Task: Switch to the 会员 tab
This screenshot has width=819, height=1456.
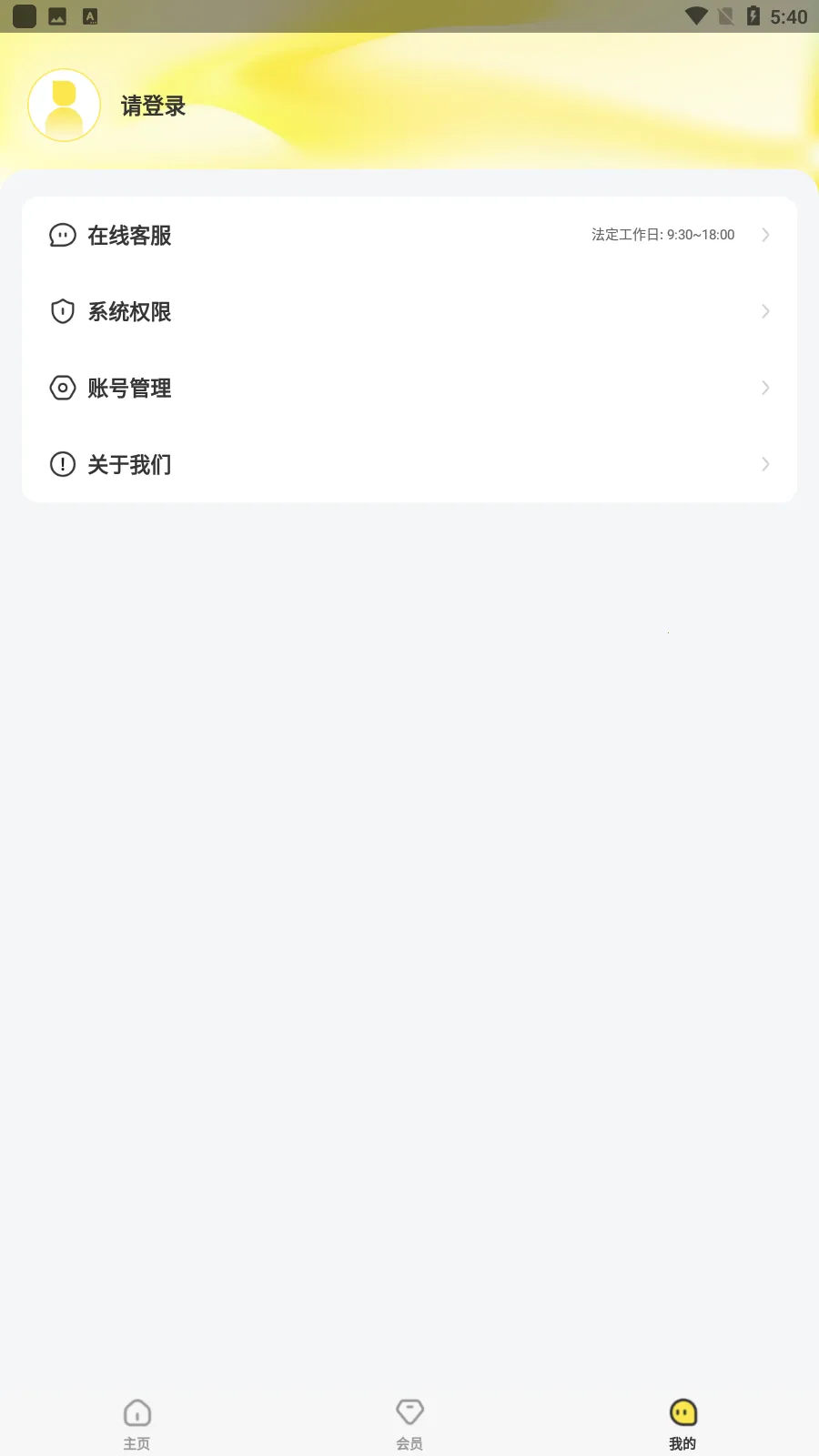Action: 409,1423
